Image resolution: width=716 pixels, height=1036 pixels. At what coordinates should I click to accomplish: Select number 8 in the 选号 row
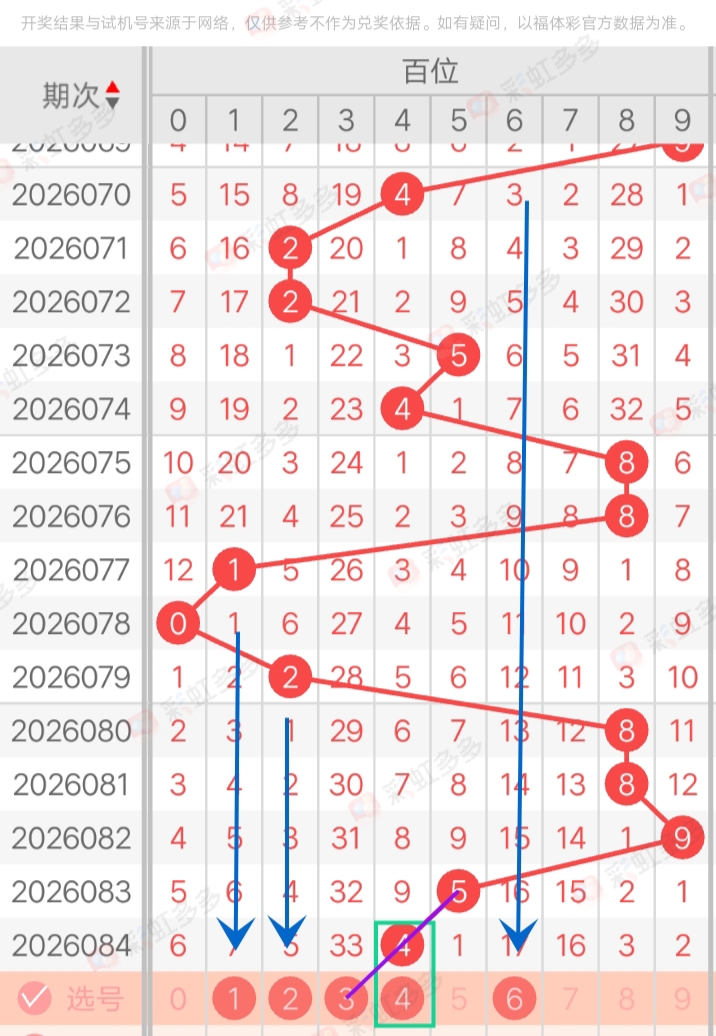[627, 998]
